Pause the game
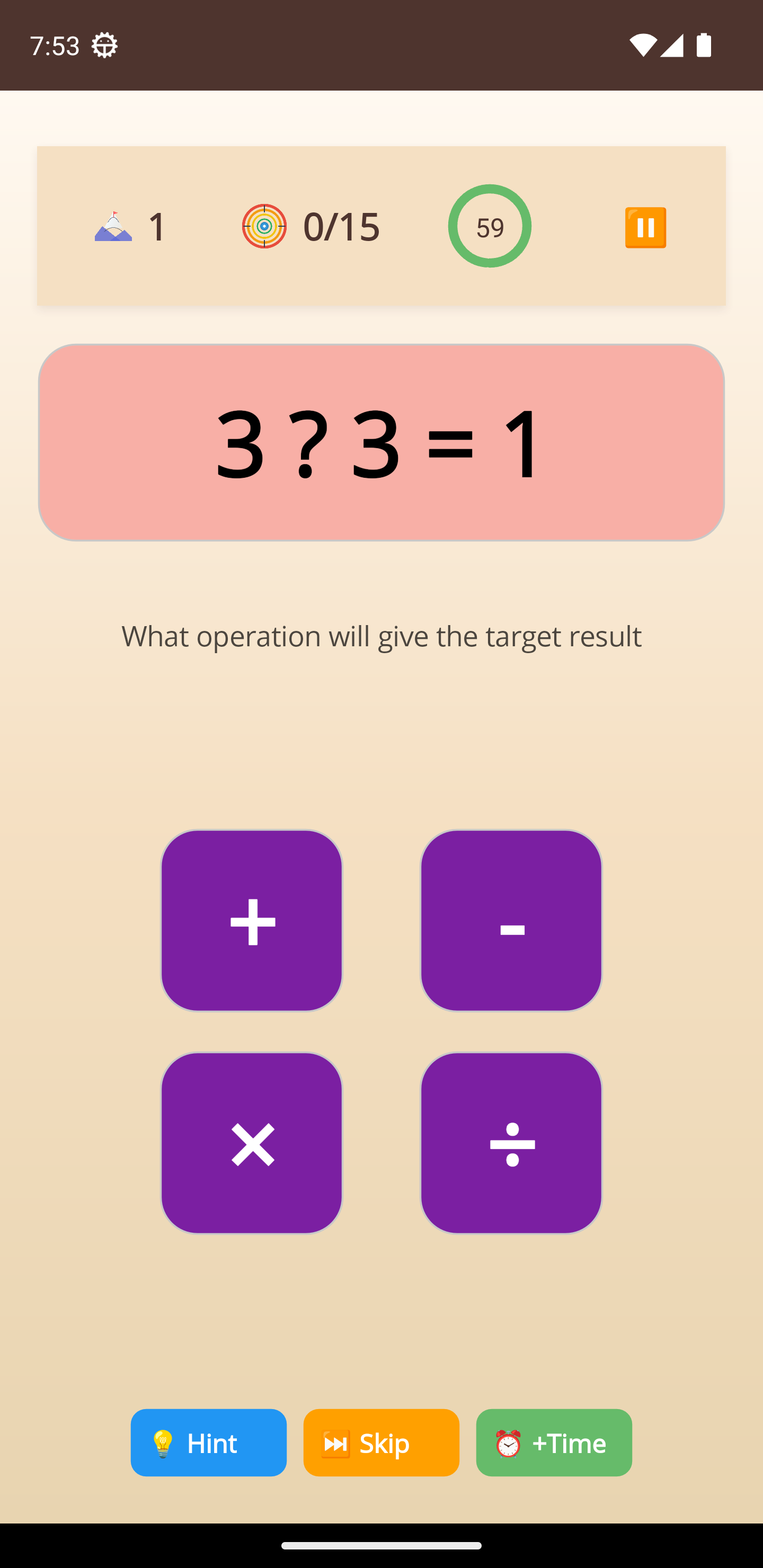The width and height of the screenshot is (763, 1568). (x=645, y=227)
